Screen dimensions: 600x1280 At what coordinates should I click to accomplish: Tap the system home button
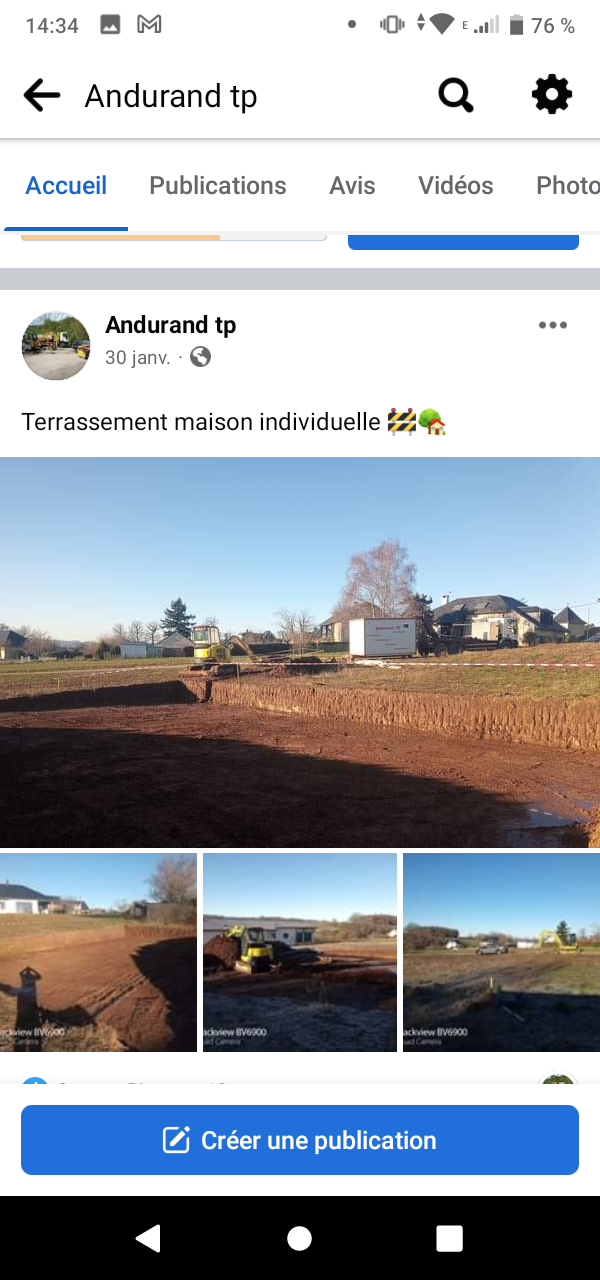pos(299,1239)
